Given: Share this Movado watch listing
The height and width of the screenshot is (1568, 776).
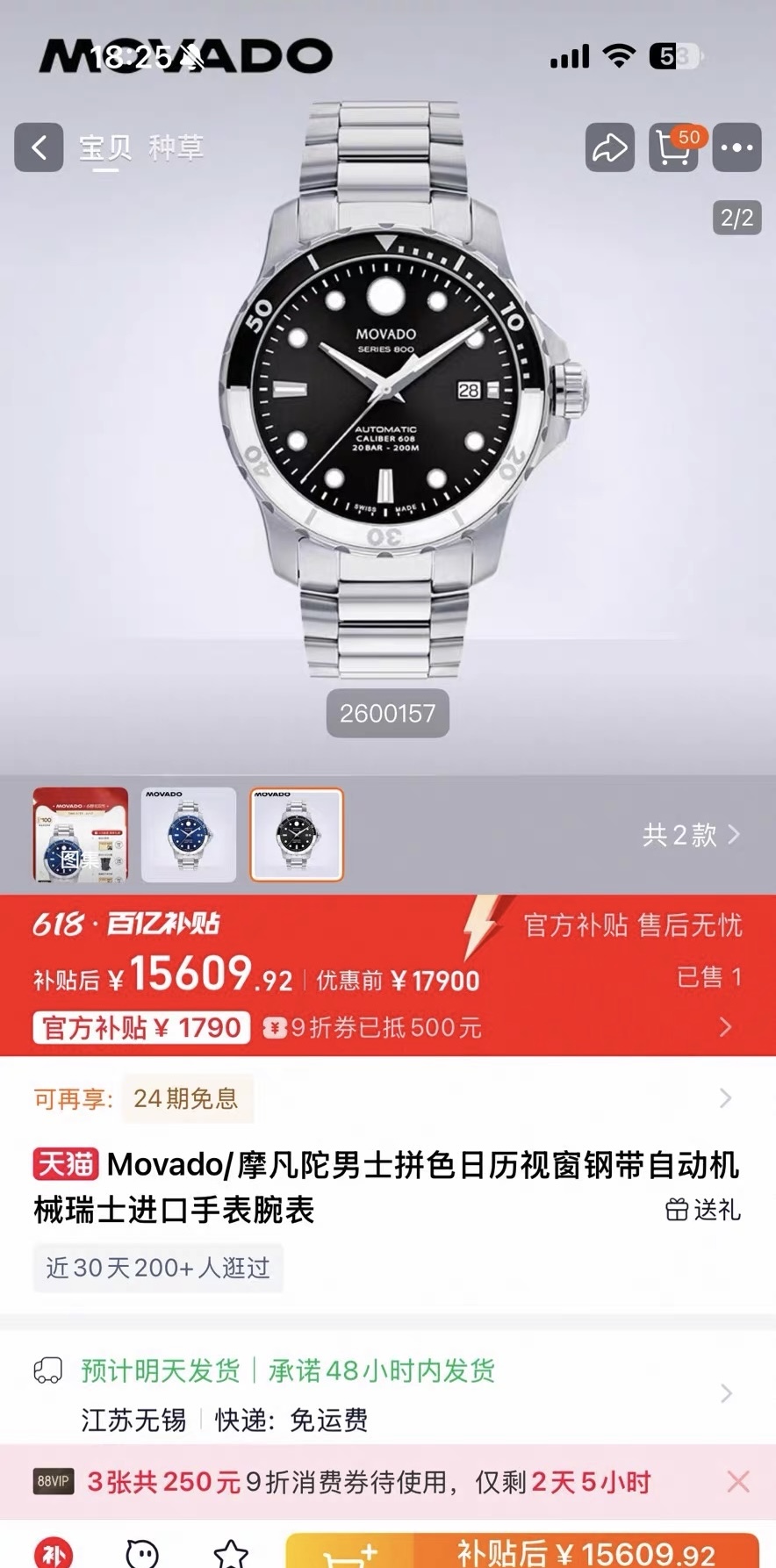Looking at the screenshot, I should tap(609, 147).
